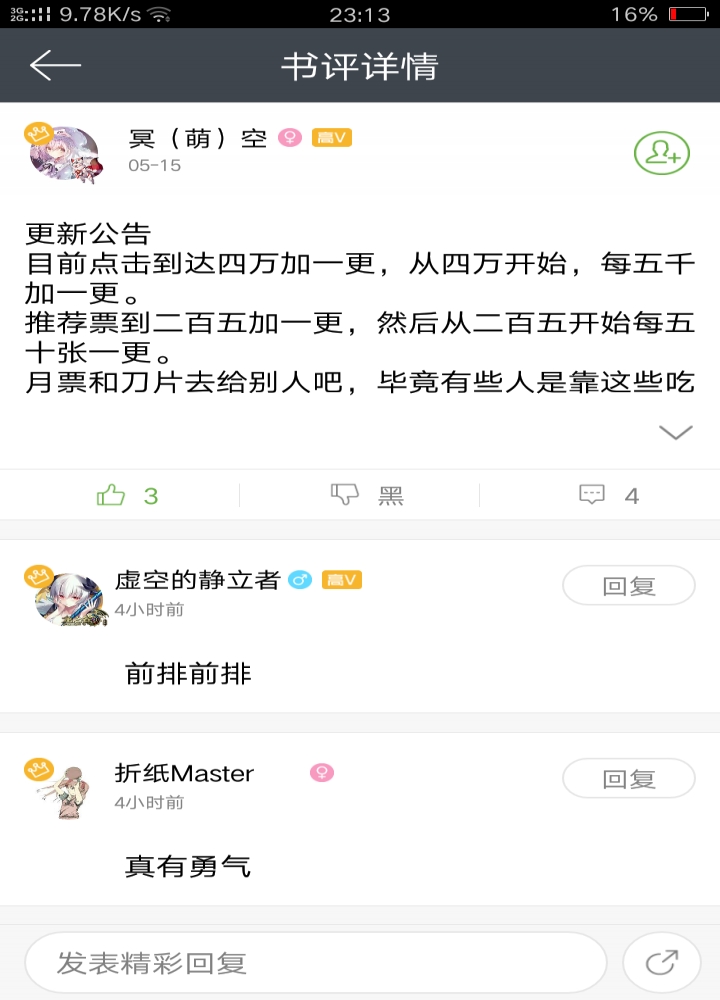Tap the 高V label beside 虚空的静立者
The height and width of the screenshot is (1000, 720).
pyautogui.click(x=342, y=578)
